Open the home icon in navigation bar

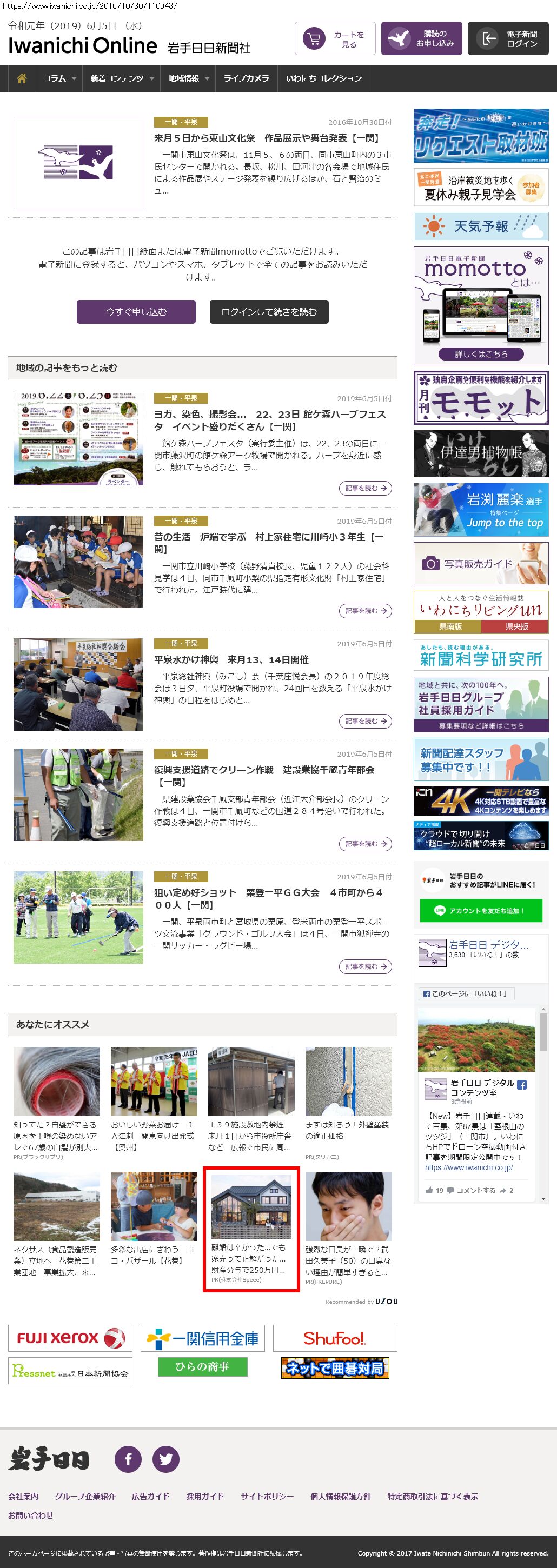[22, 78]
